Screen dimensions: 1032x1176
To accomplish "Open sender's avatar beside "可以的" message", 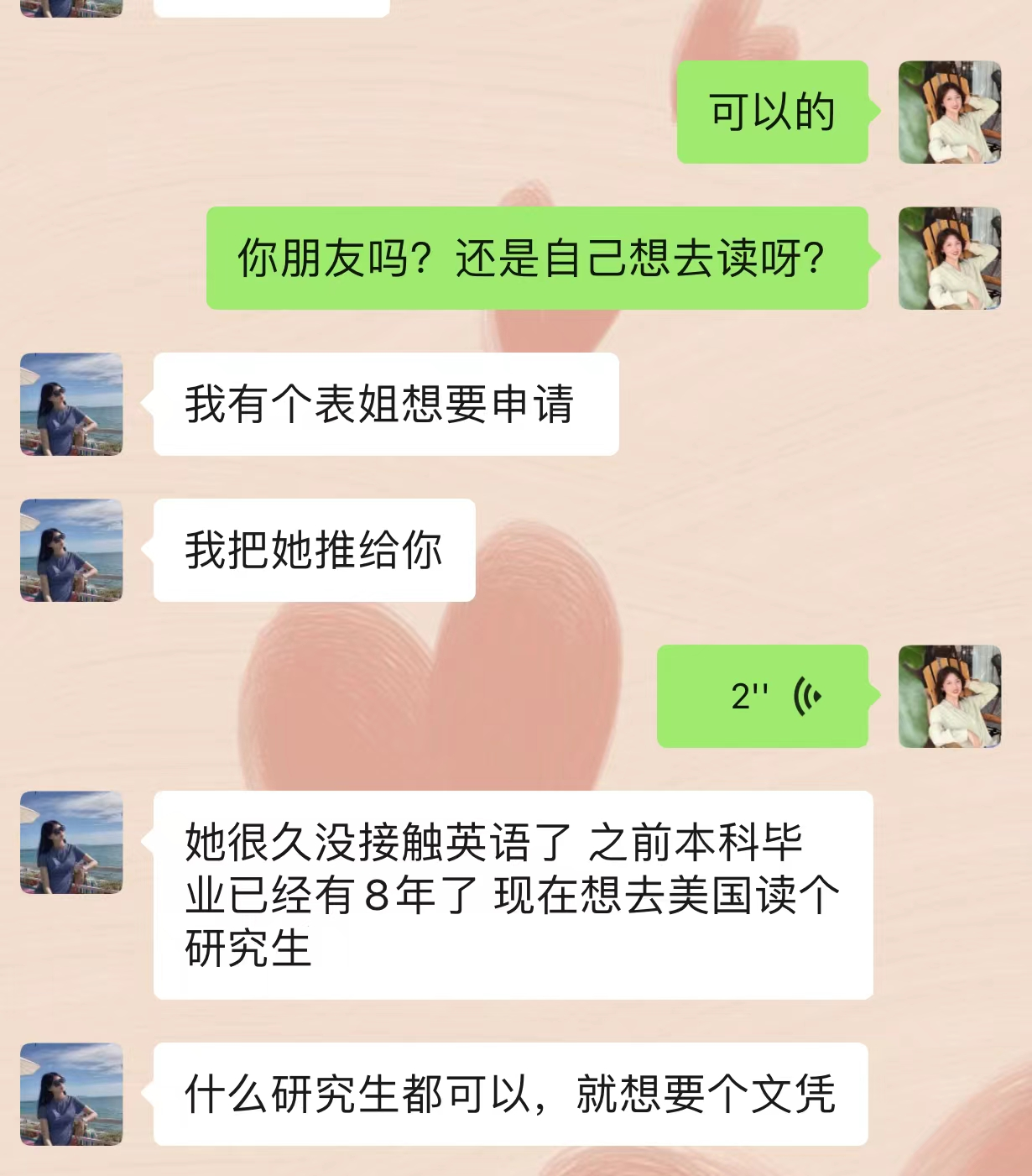I will [x=949, y=112].
